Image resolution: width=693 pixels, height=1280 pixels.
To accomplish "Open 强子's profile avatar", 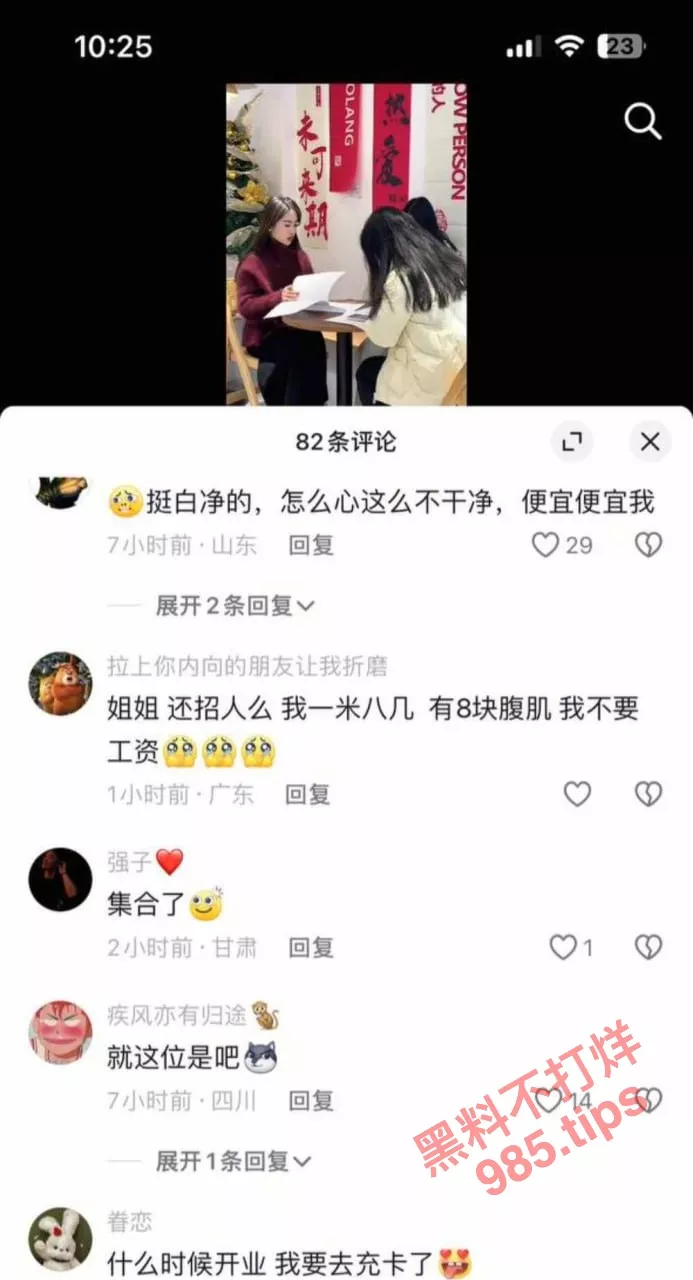I will [x=60, y=879].
